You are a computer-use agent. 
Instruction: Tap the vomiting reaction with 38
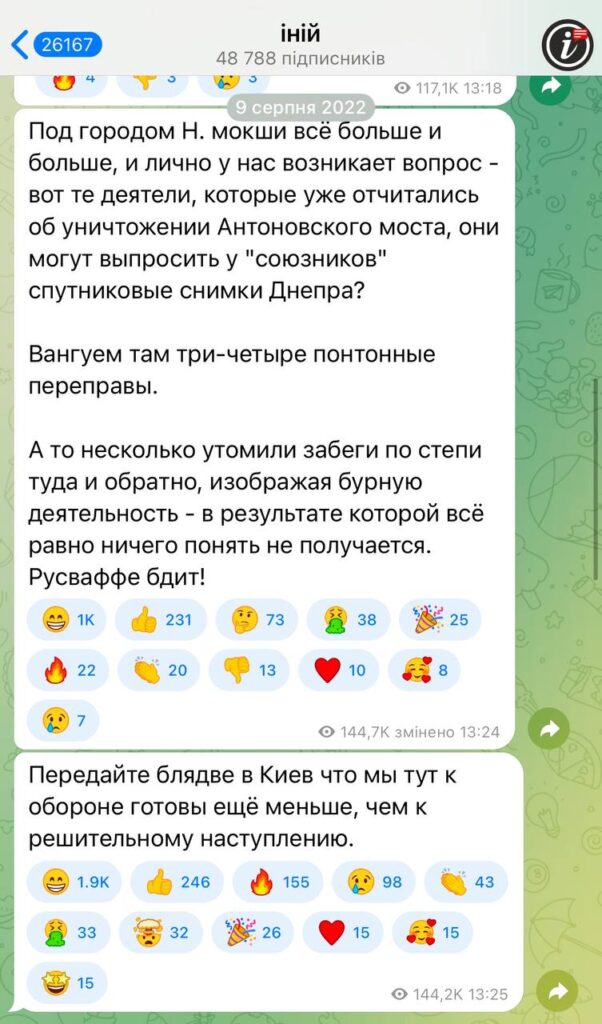tap(348, 620)
